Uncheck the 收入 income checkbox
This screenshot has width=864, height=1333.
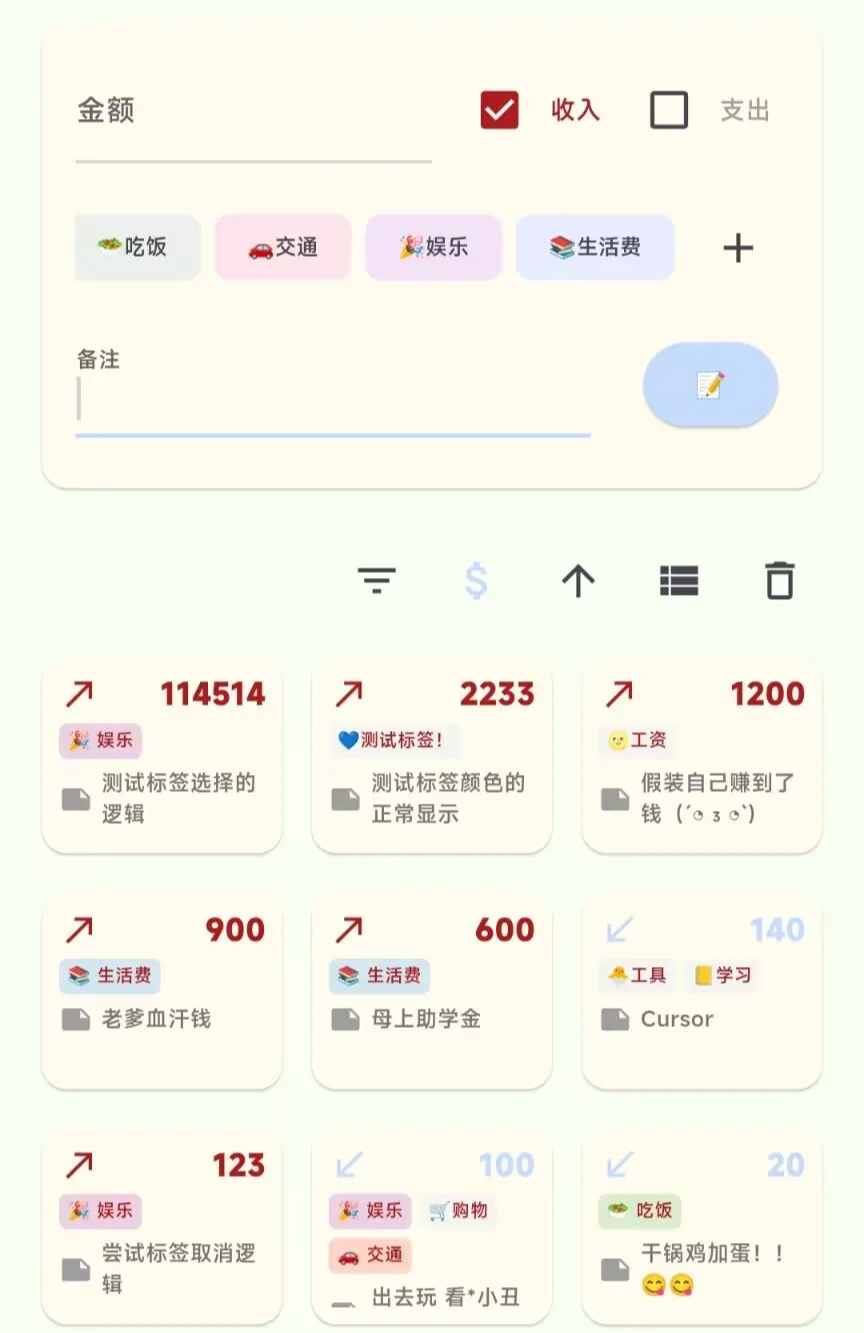pyautogui.click(x=499, y=110)
